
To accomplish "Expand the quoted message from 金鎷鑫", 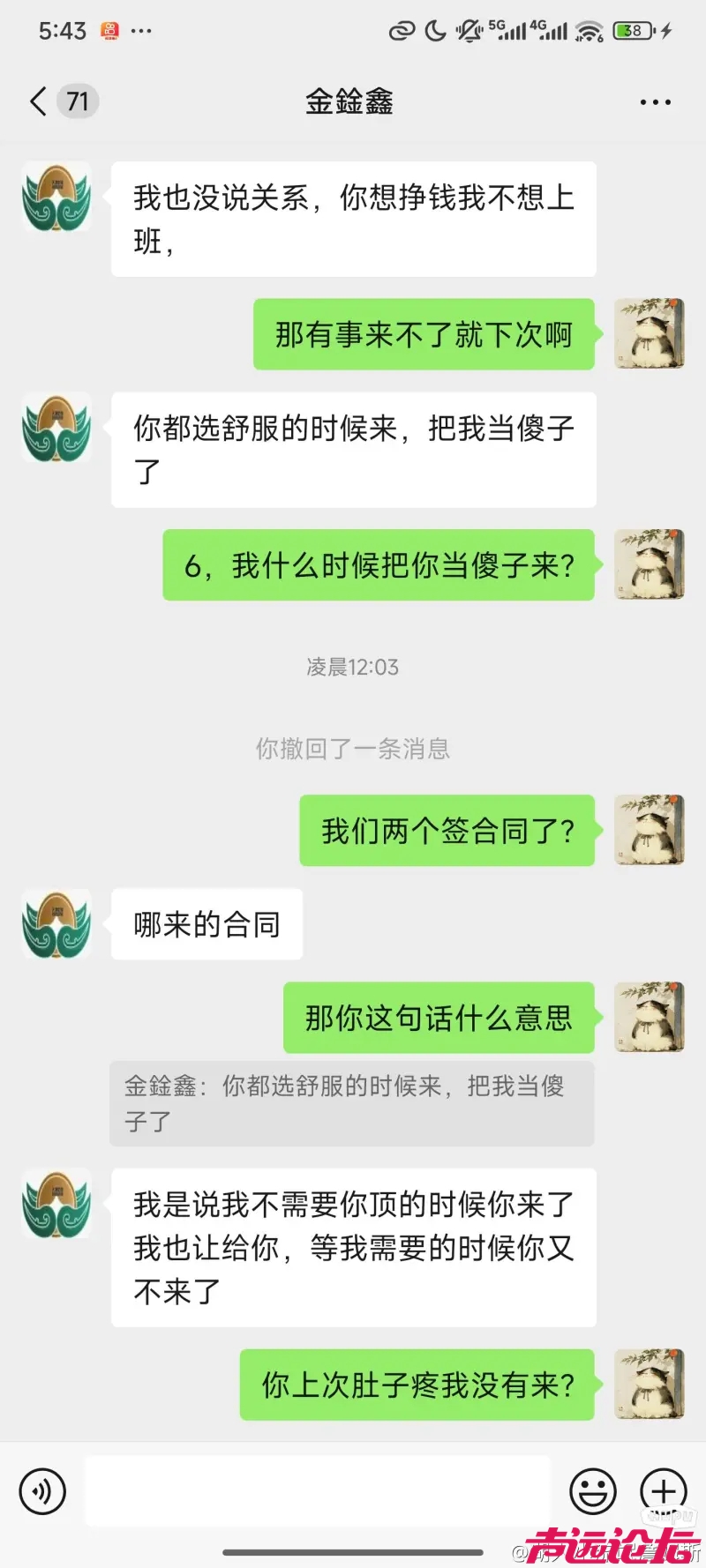I will pos(352,1104).
